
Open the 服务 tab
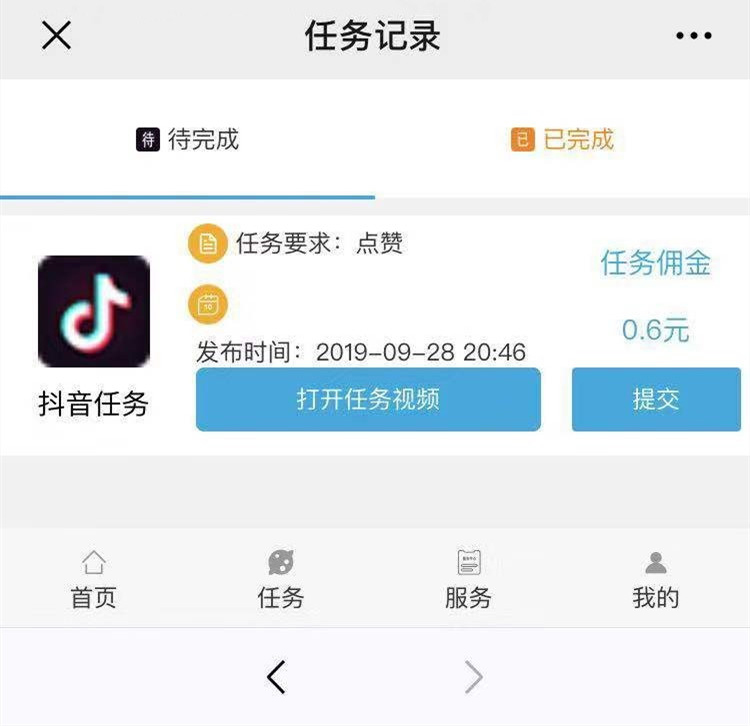pos(468,580)
